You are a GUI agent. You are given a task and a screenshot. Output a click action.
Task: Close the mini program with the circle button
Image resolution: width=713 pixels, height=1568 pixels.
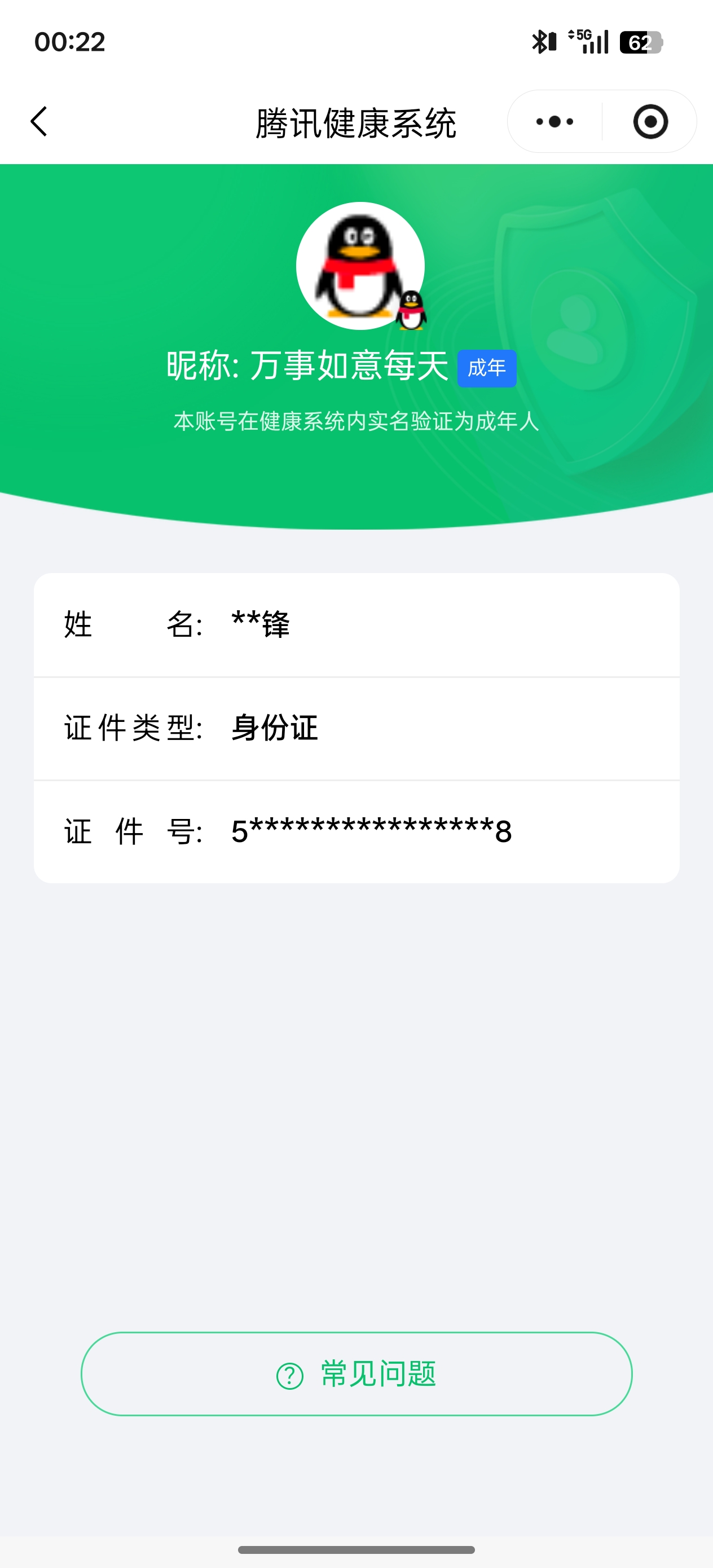click(x=650, y=122)
